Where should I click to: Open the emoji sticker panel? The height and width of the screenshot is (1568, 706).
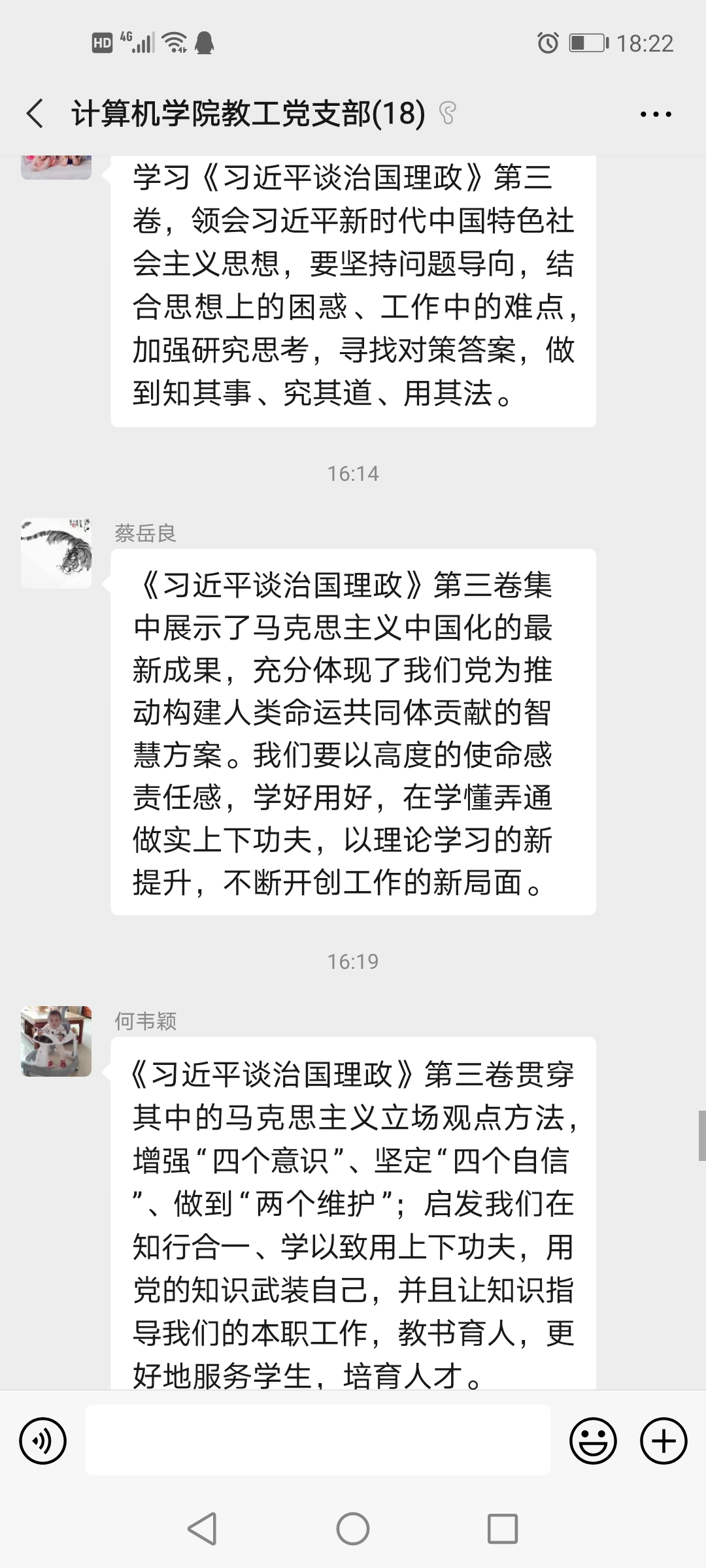tap(593, 1441)
